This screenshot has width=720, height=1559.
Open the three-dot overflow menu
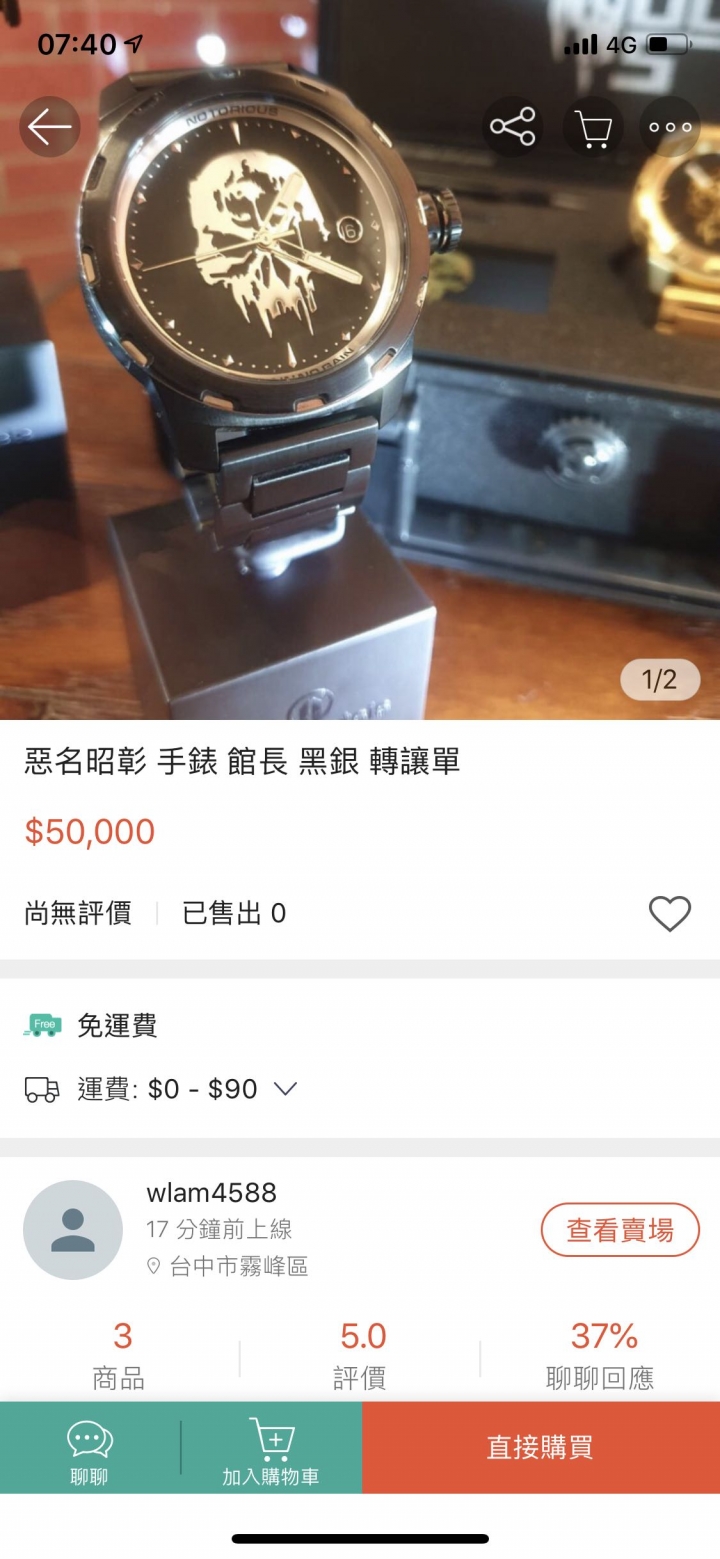coord(670,127)
